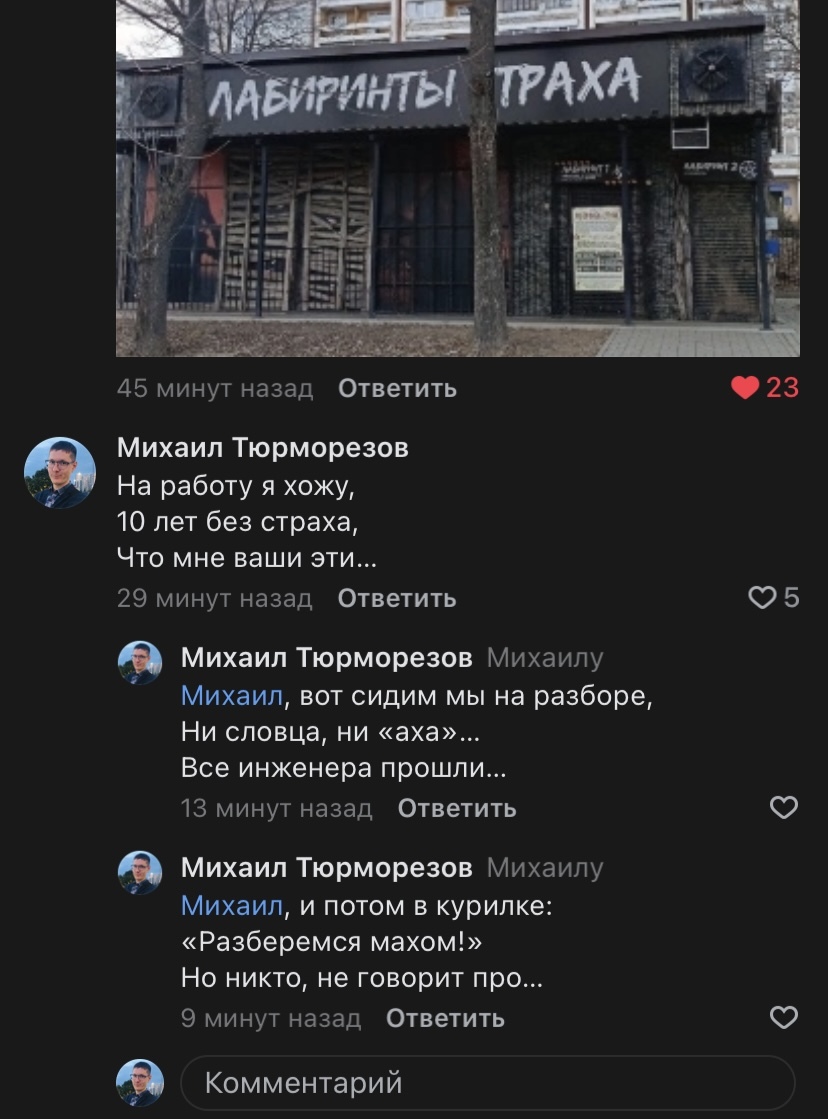Reply to the «На работу я хожу» comment
The width and height of the screenshot is (828, 1119).
point(397,598)
